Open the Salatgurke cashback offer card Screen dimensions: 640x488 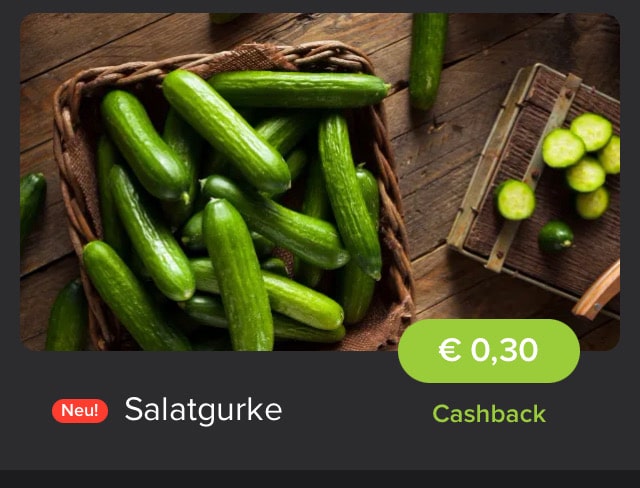[320, 200]
